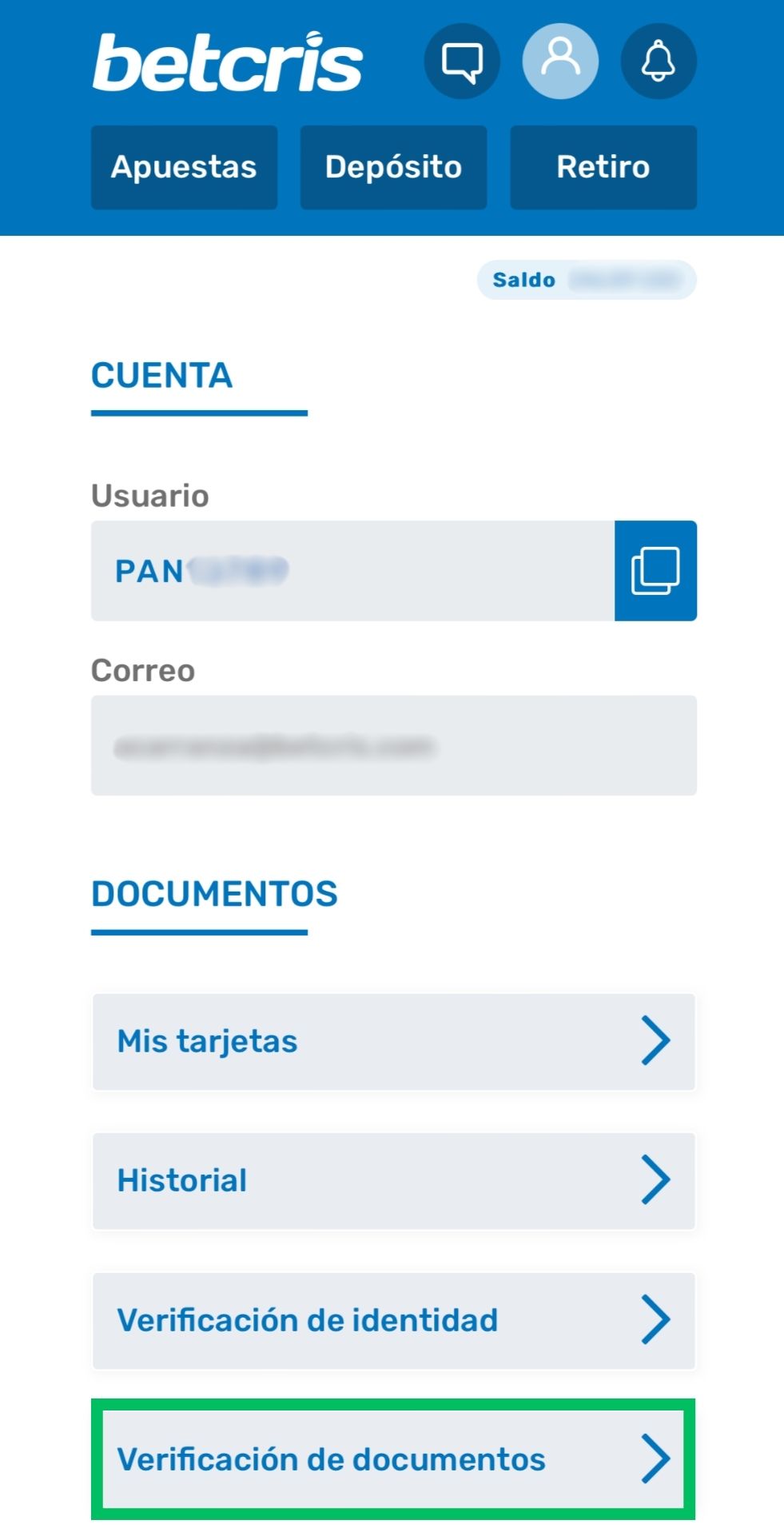Open the notifications bell
Screen dimensions: 784x1540
659,62
